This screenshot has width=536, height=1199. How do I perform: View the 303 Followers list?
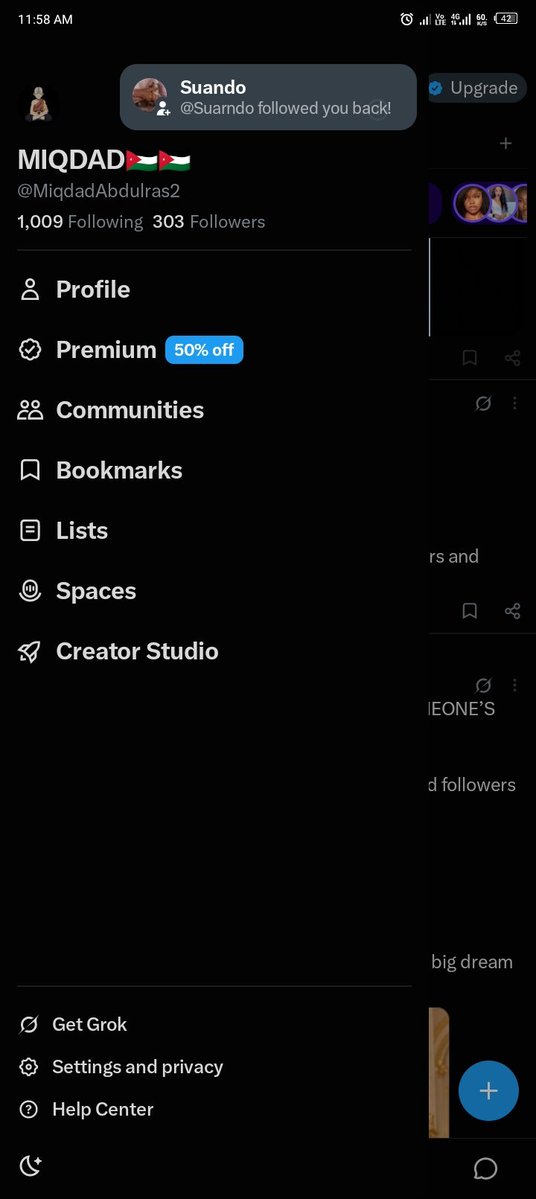209,223
